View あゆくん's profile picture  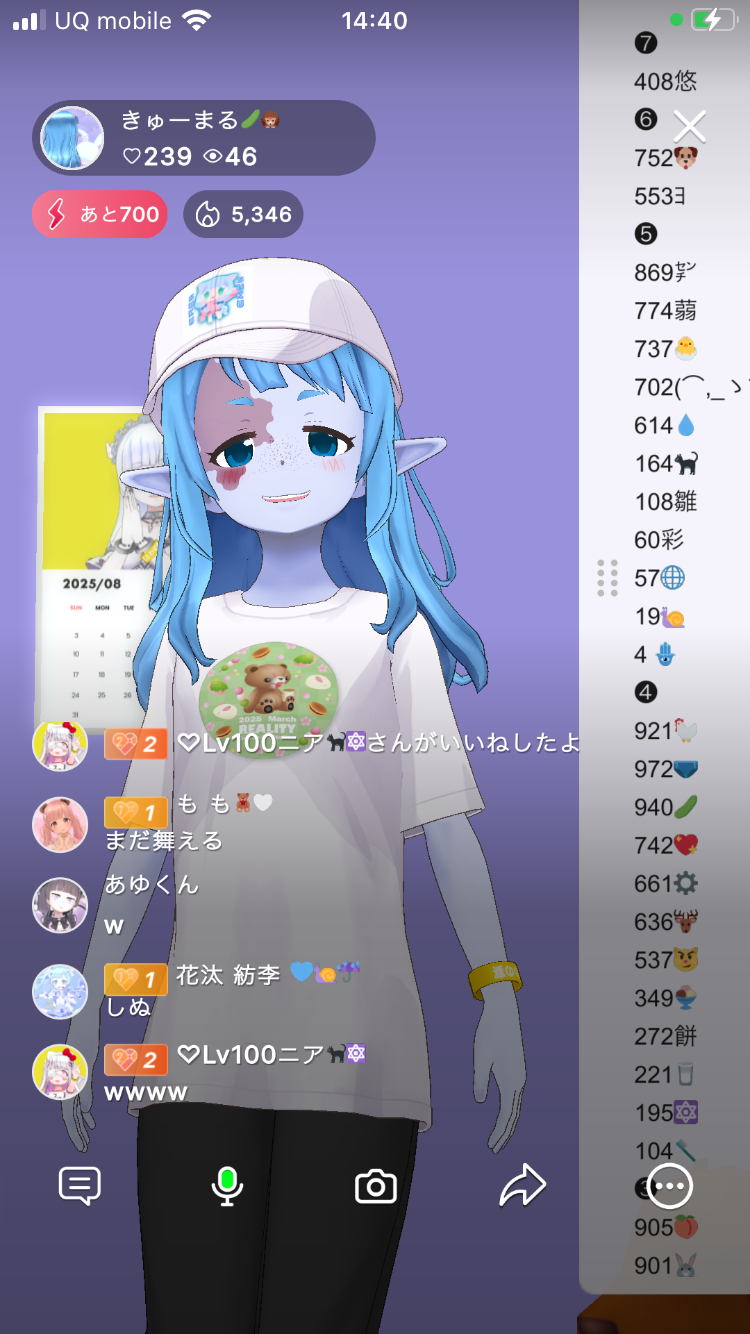click(59, 905)
